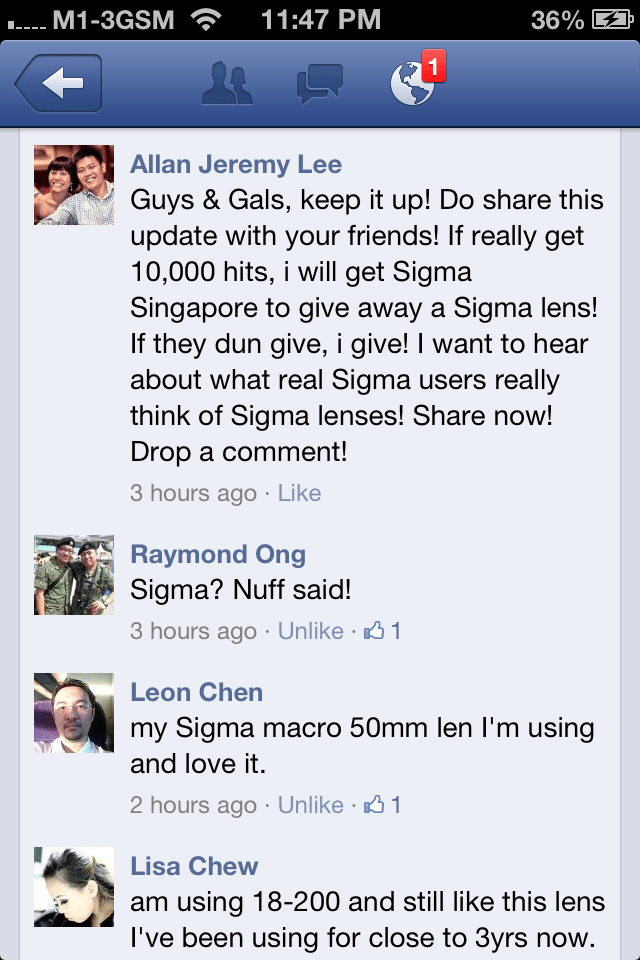Tap Lisa Chew's profile picture

point(74,886)
